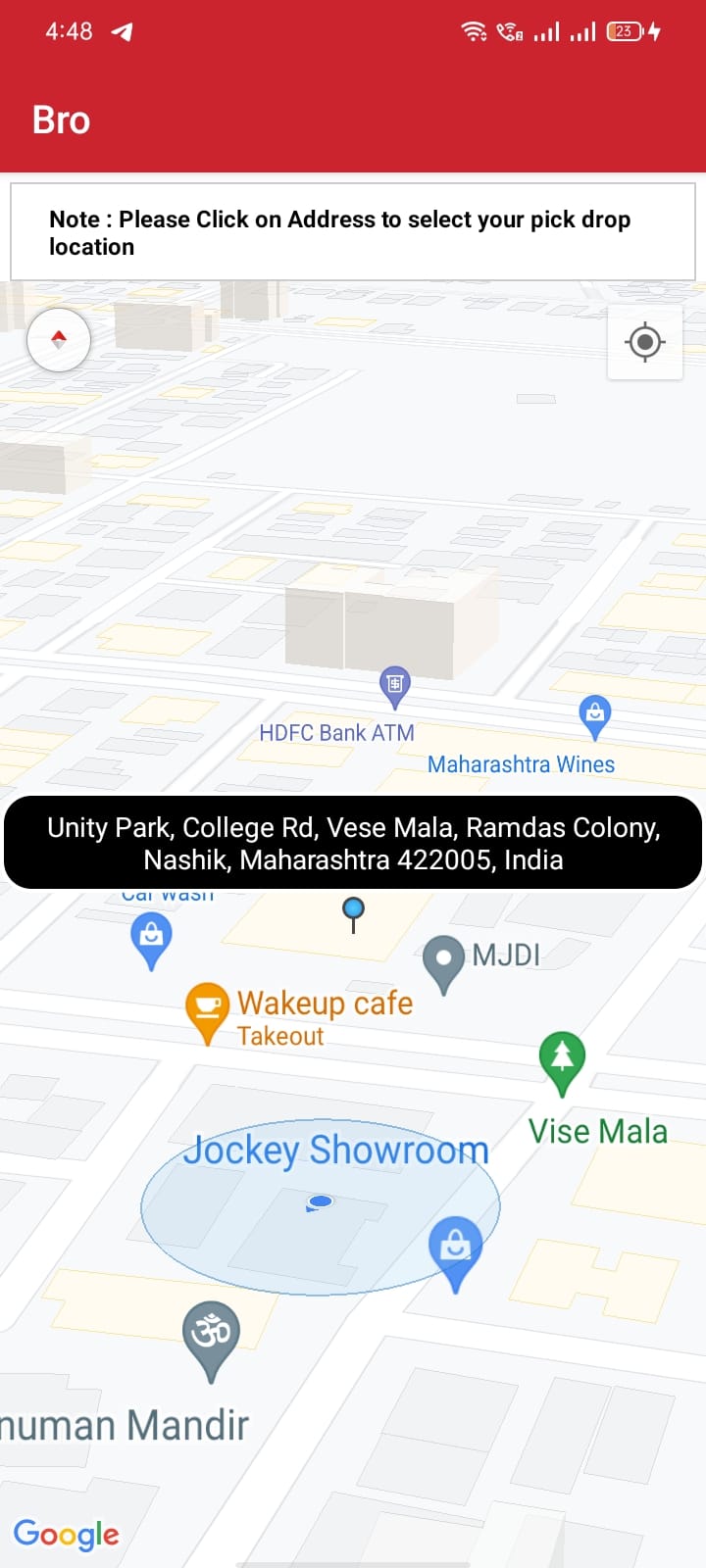Tap the Car Wash shopping pin
706x1568 pixels.
[x=151, y=937]
